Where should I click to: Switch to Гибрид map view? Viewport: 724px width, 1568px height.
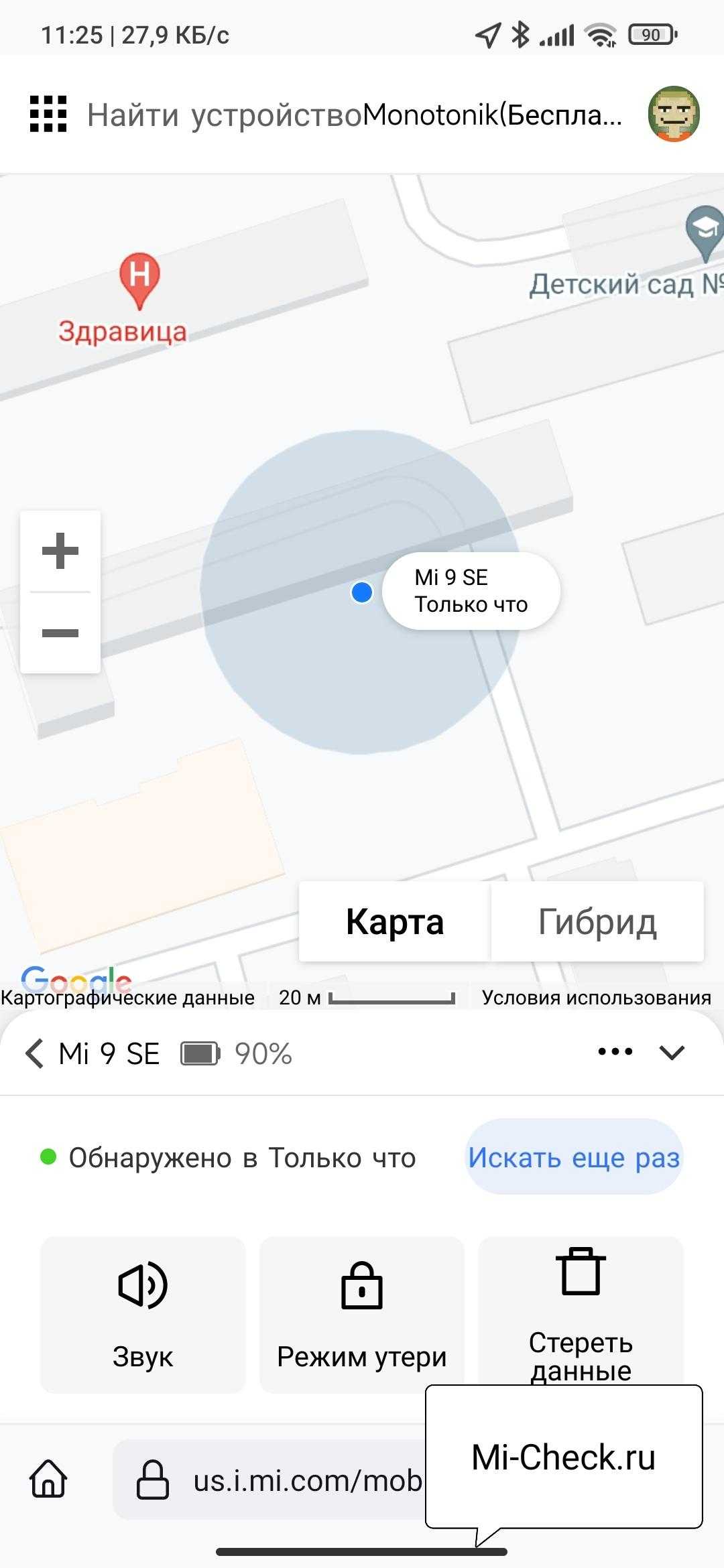click(x=597, y=922)
